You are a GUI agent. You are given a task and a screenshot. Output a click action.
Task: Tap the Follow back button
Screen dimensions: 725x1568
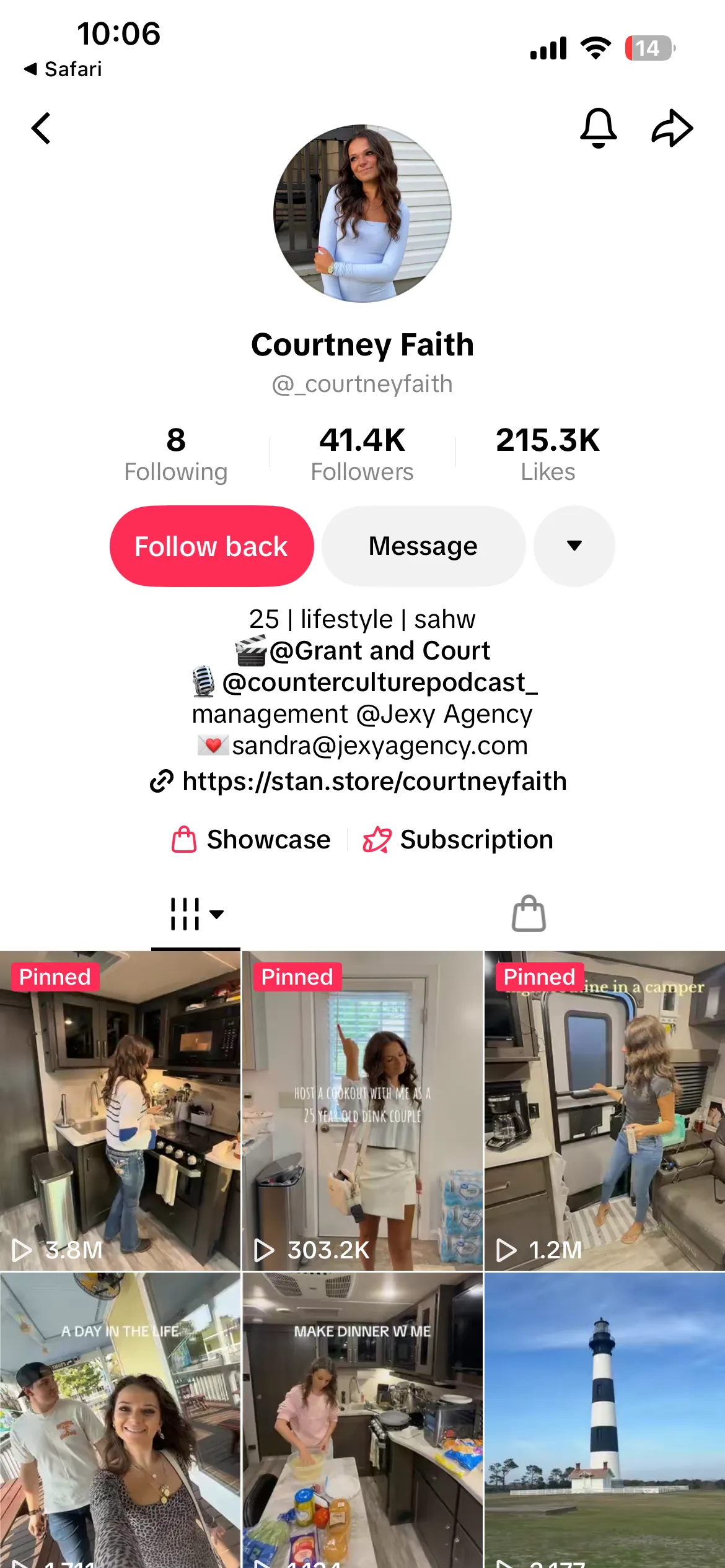click(x=211, y=546)
